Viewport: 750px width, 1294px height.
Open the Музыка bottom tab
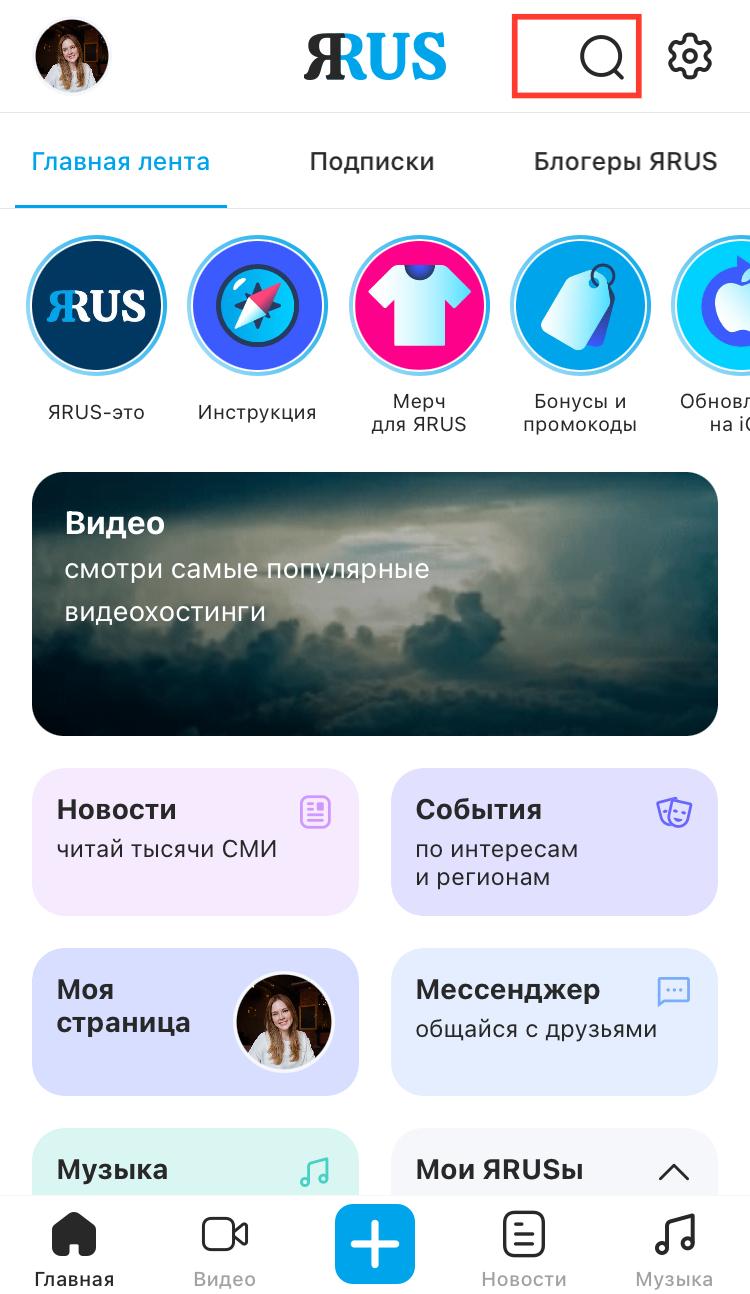(x=674, y=1248)
